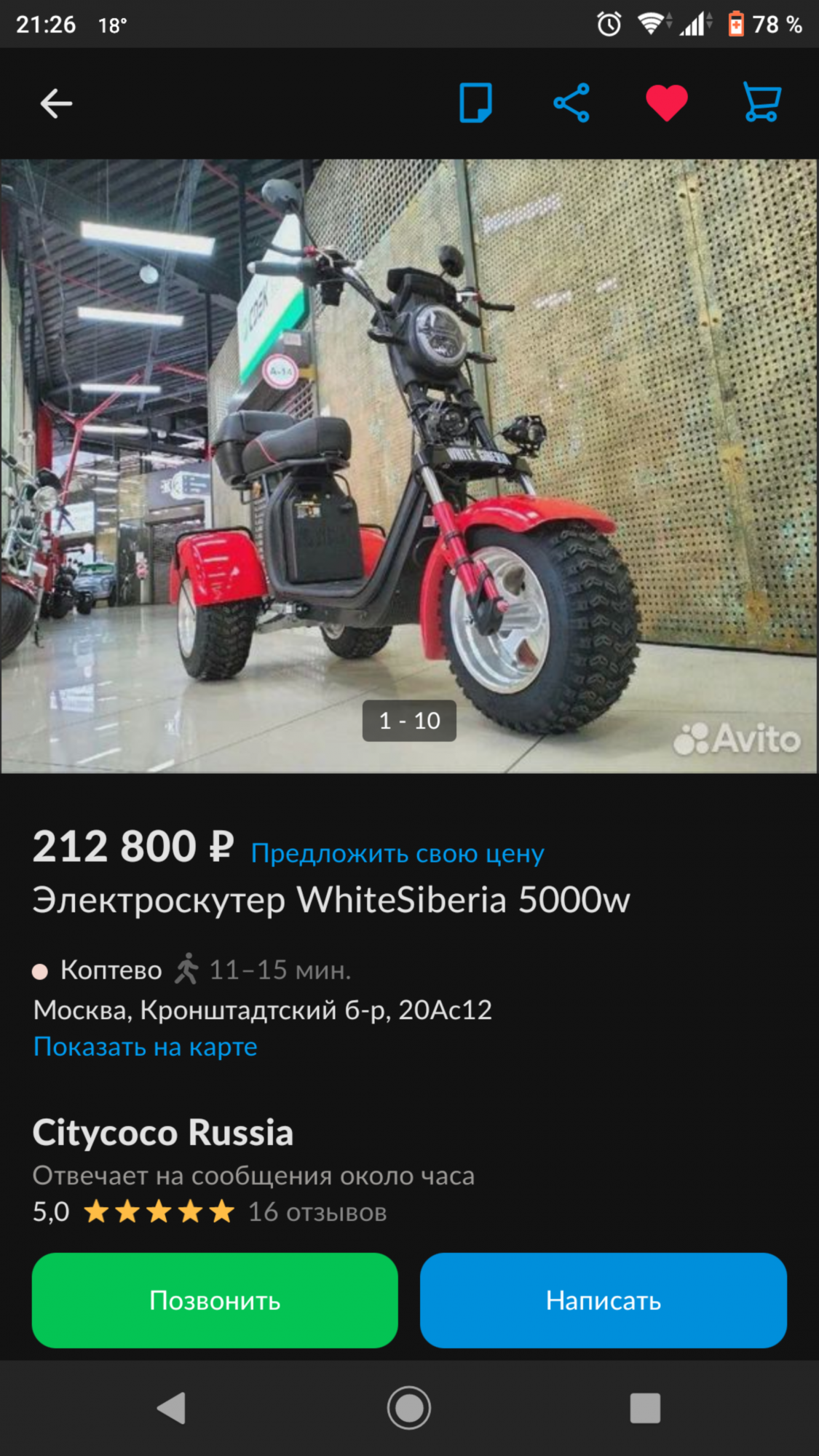Share this electric scooter listing
This screenshot has height=1456, width=819.
(x=571, y=103)
